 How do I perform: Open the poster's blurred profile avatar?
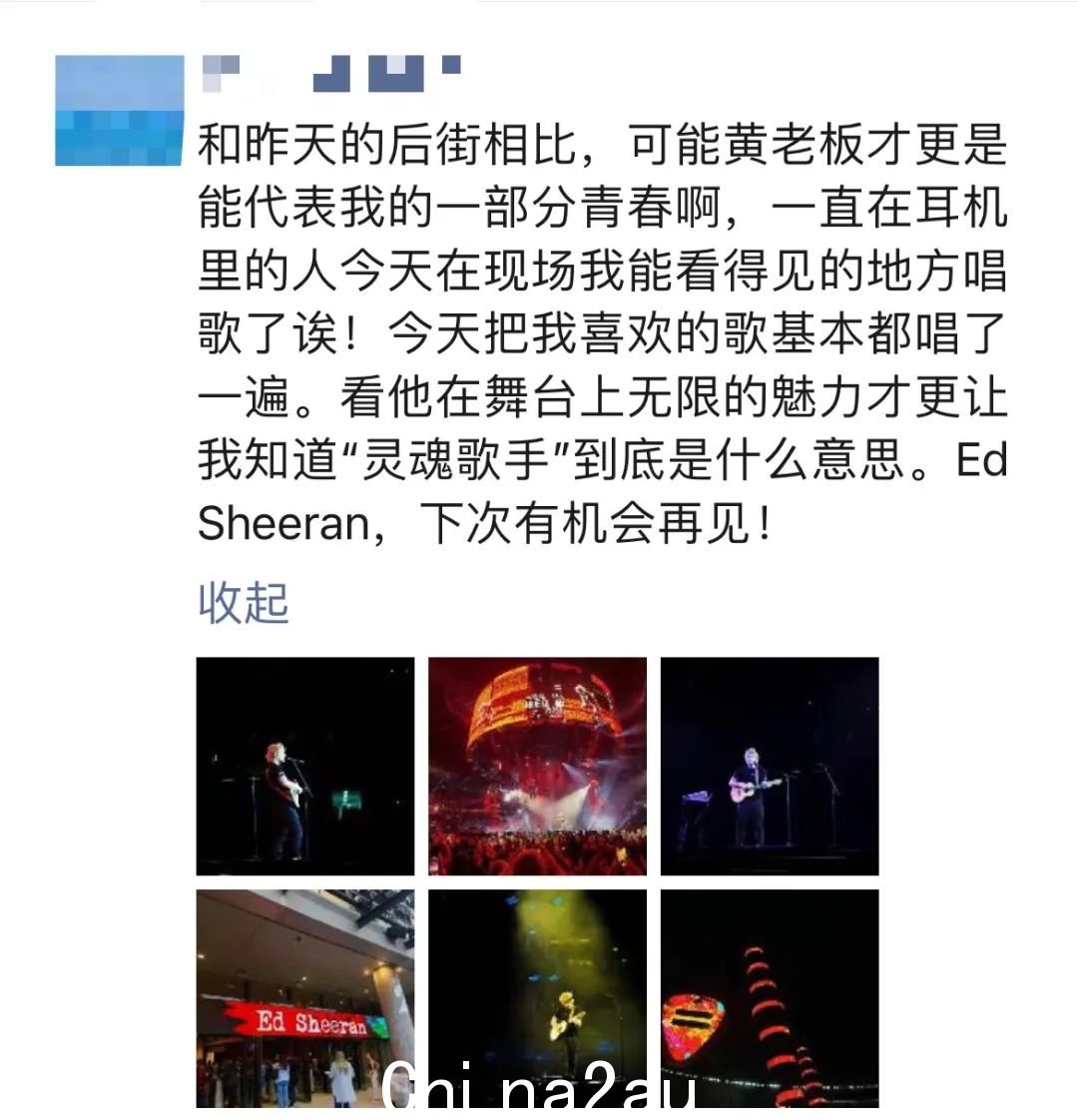coord(120,110)
